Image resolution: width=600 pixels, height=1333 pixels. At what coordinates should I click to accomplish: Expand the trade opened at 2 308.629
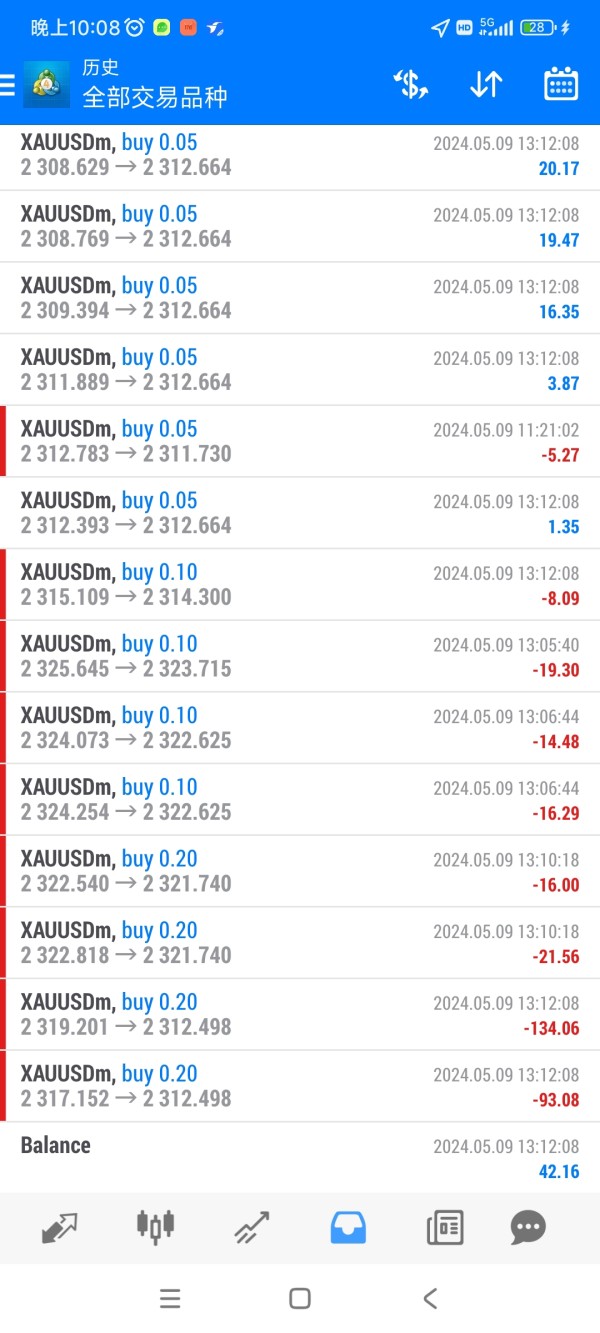[300, 155]
